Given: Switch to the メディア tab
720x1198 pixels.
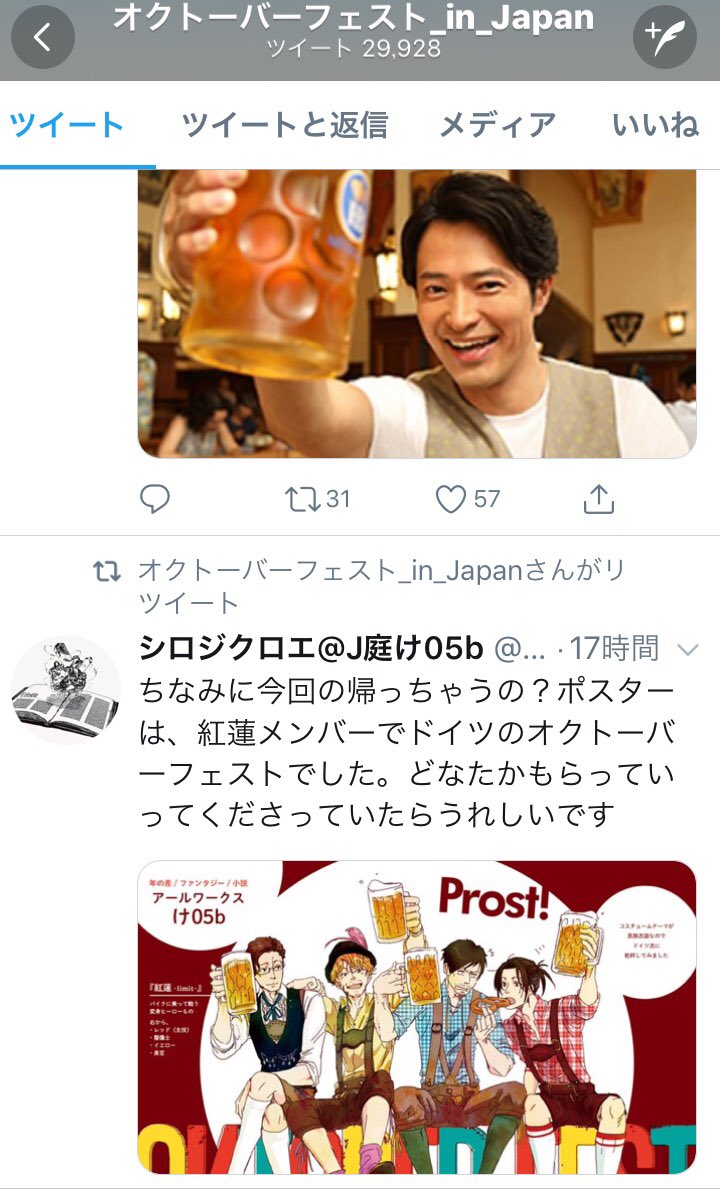Looking at the screenshot, I should point(497,125).
